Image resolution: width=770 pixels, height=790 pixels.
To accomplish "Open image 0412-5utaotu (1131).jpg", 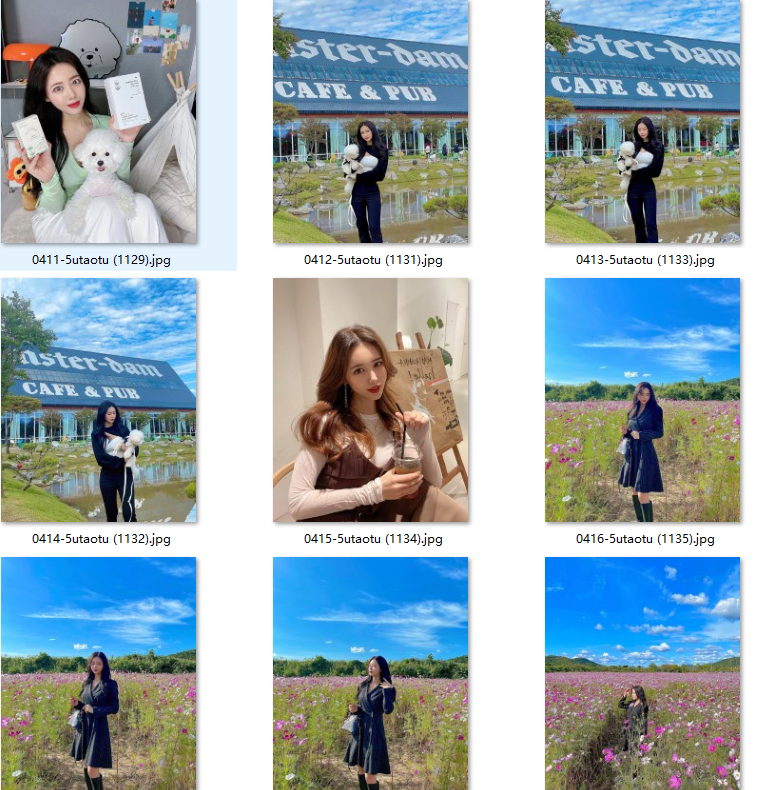I will click(370, 122).
